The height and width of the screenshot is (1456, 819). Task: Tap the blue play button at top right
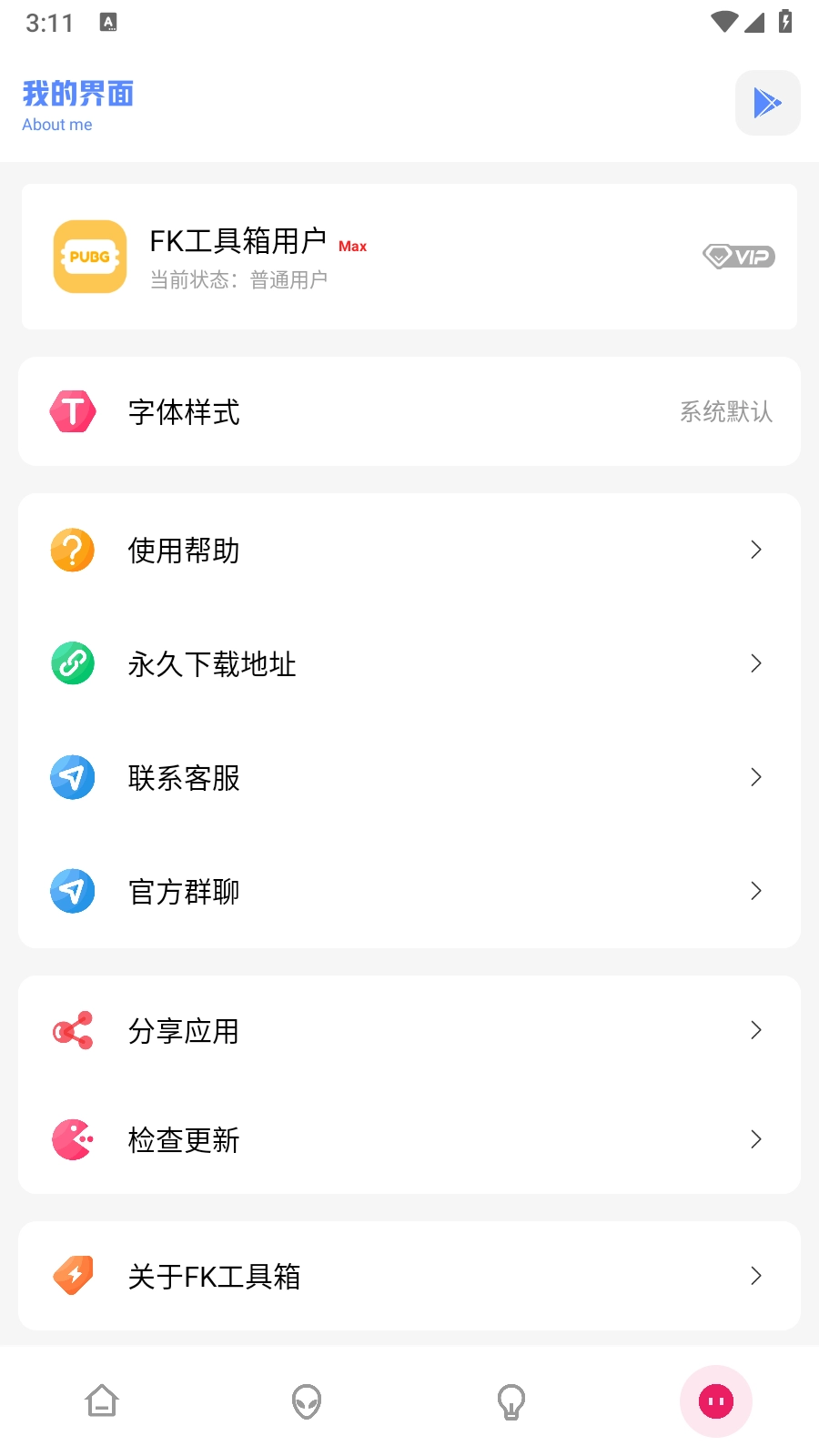click(x=767, y=102)
